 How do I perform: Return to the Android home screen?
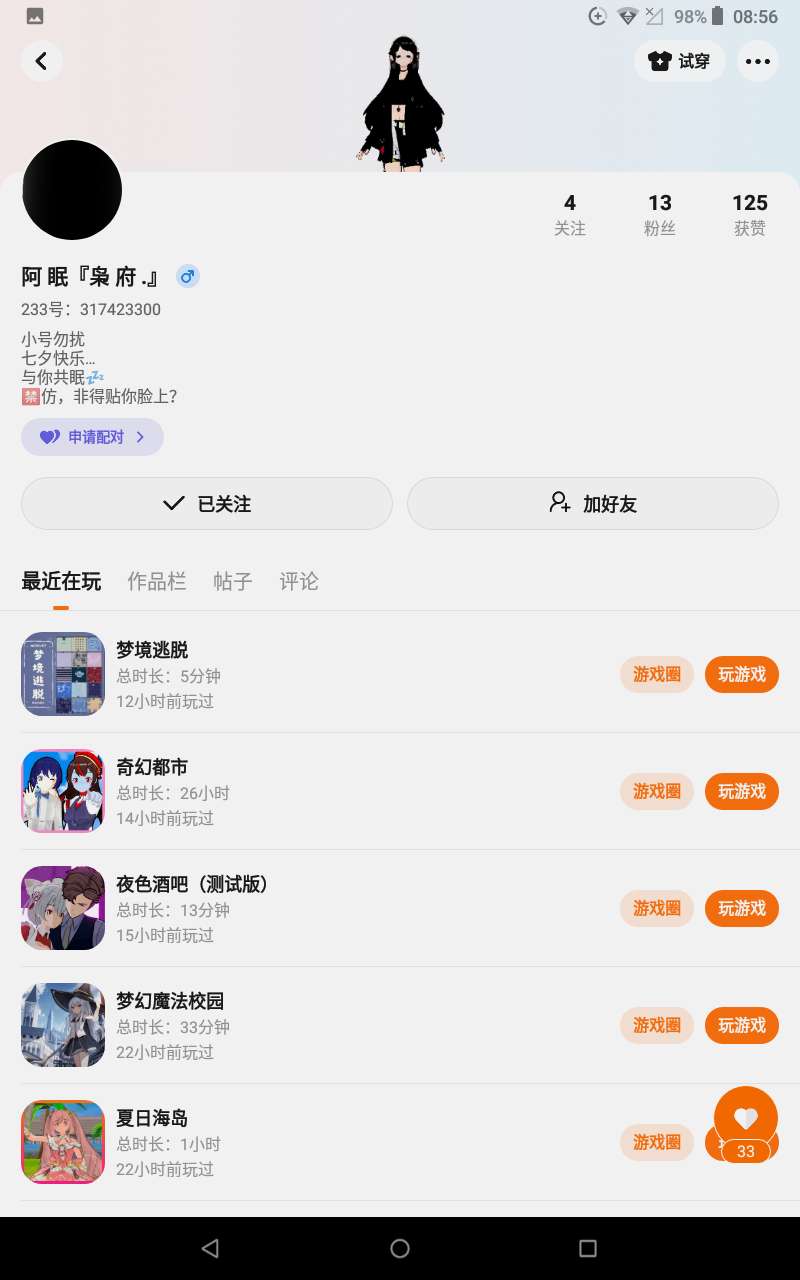(400, 1248)
